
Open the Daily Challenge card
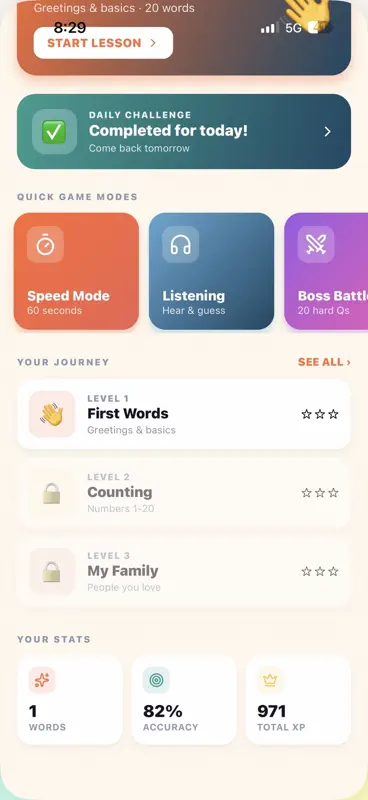[x=184, y=131]
